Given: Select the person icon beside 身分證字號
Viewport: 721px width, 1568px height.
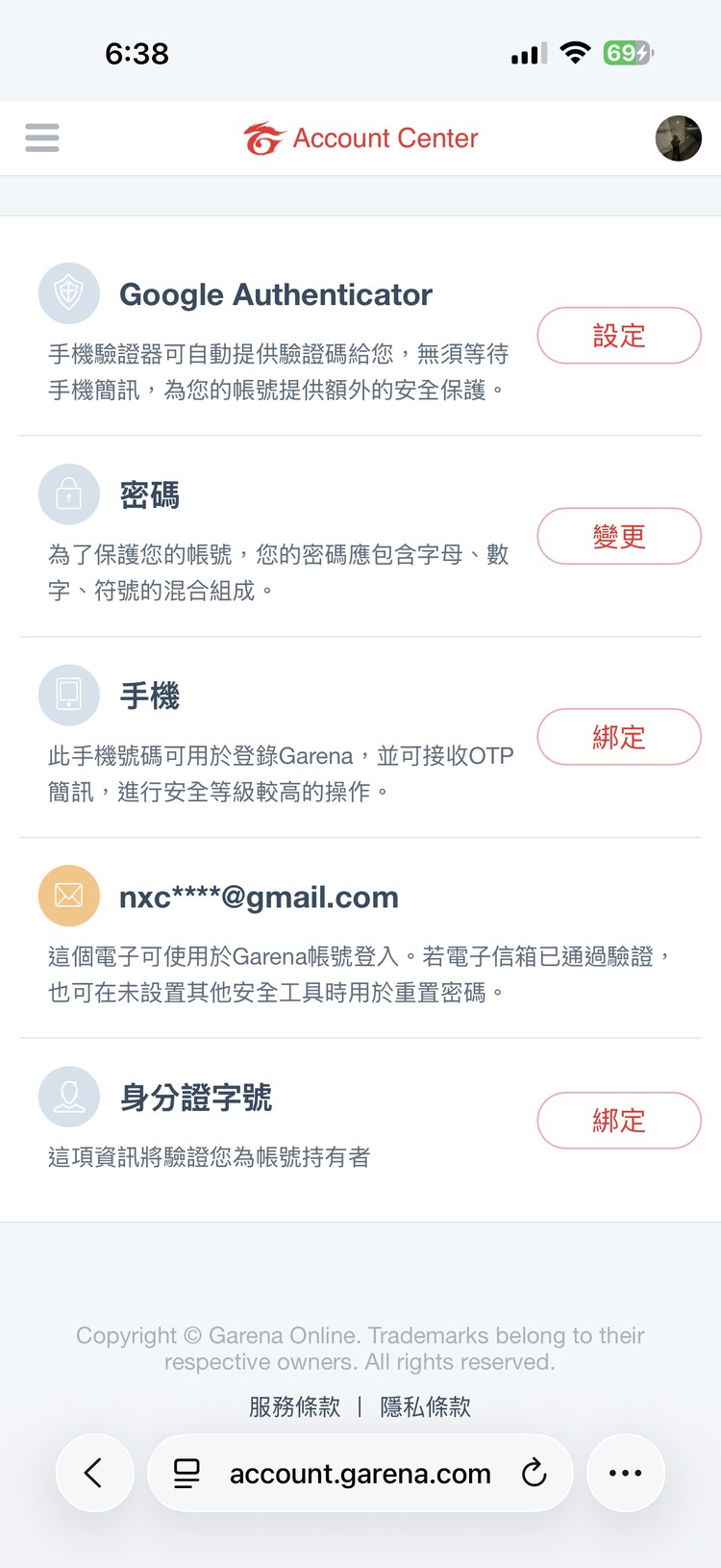Looking at the screenshot, I should [68, 1097].
